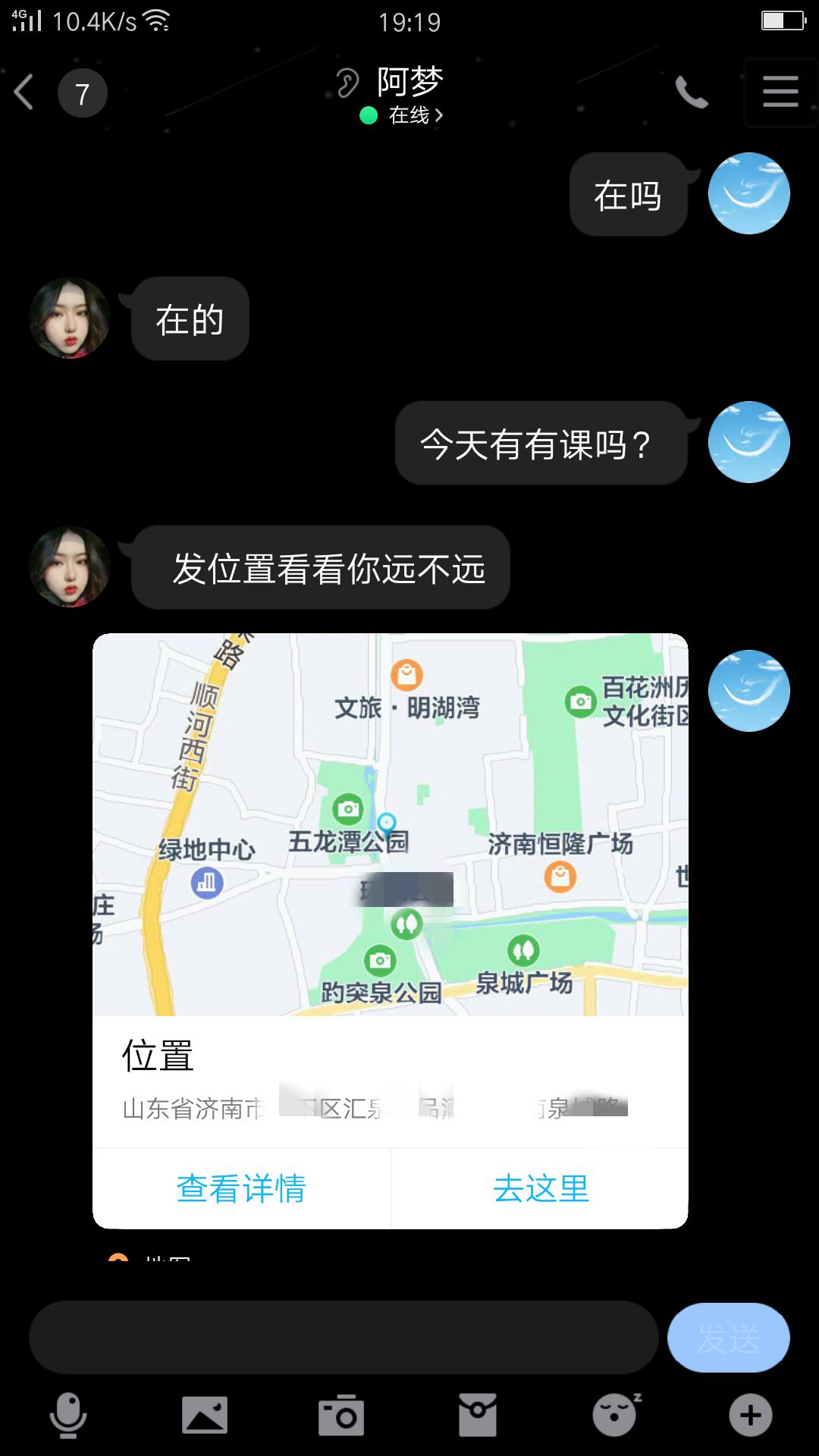Record a voice message with the microphone
The image size is (819, 1456).
(x=68, y=1415)
